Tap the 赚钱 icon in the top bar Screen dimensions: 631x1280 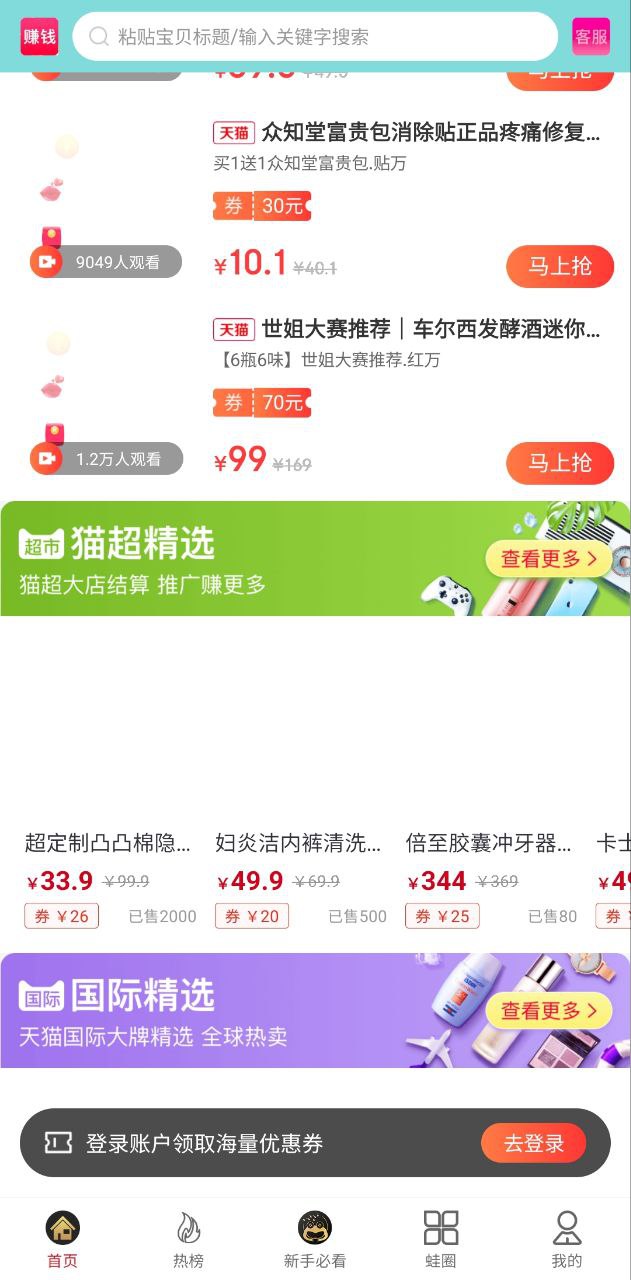point(39,37)
